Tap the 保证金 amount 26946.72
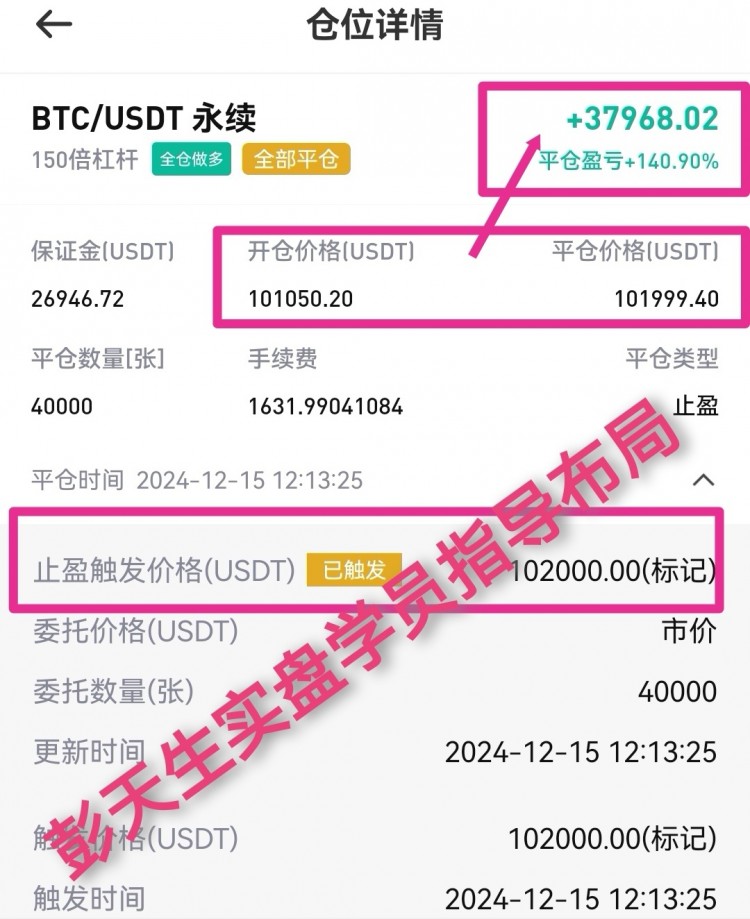 point(77,297)
